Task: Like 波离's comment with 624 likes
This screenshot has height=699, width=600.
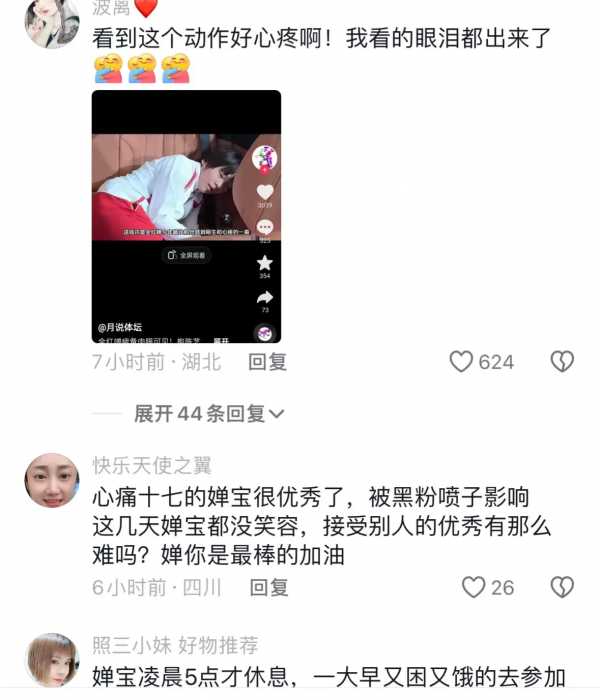Action: (x=461, y=362)
